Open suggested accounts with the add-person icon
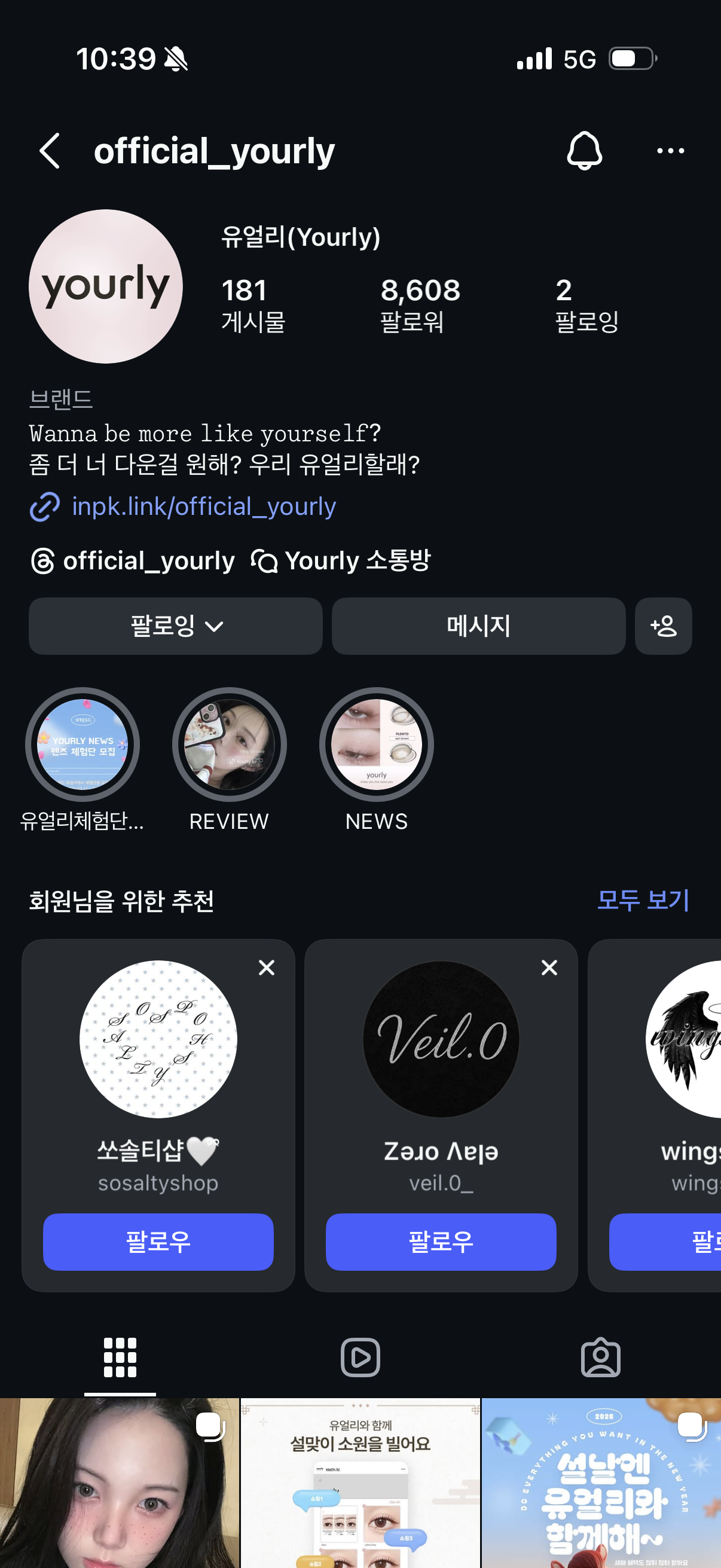 tap(663, 626)
